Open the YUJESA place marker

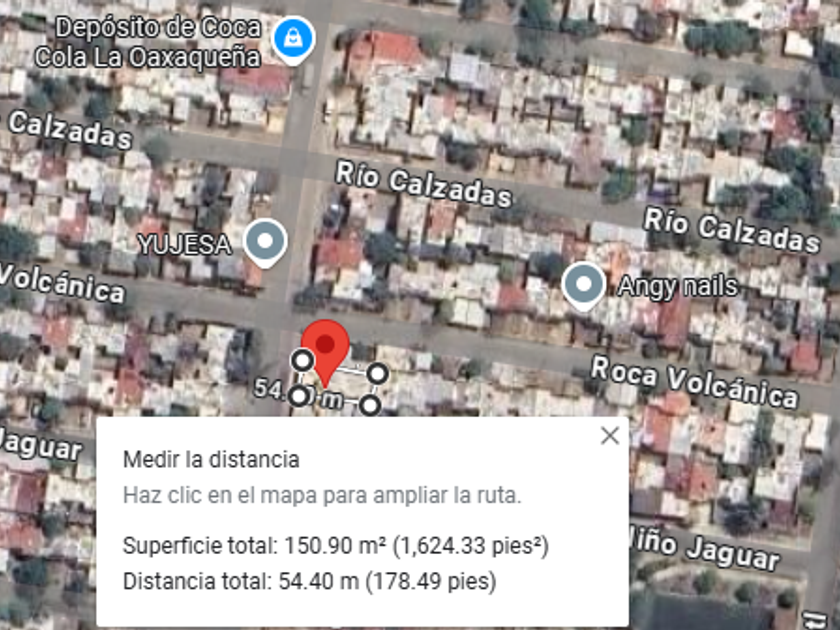click(x=266, y=242)
